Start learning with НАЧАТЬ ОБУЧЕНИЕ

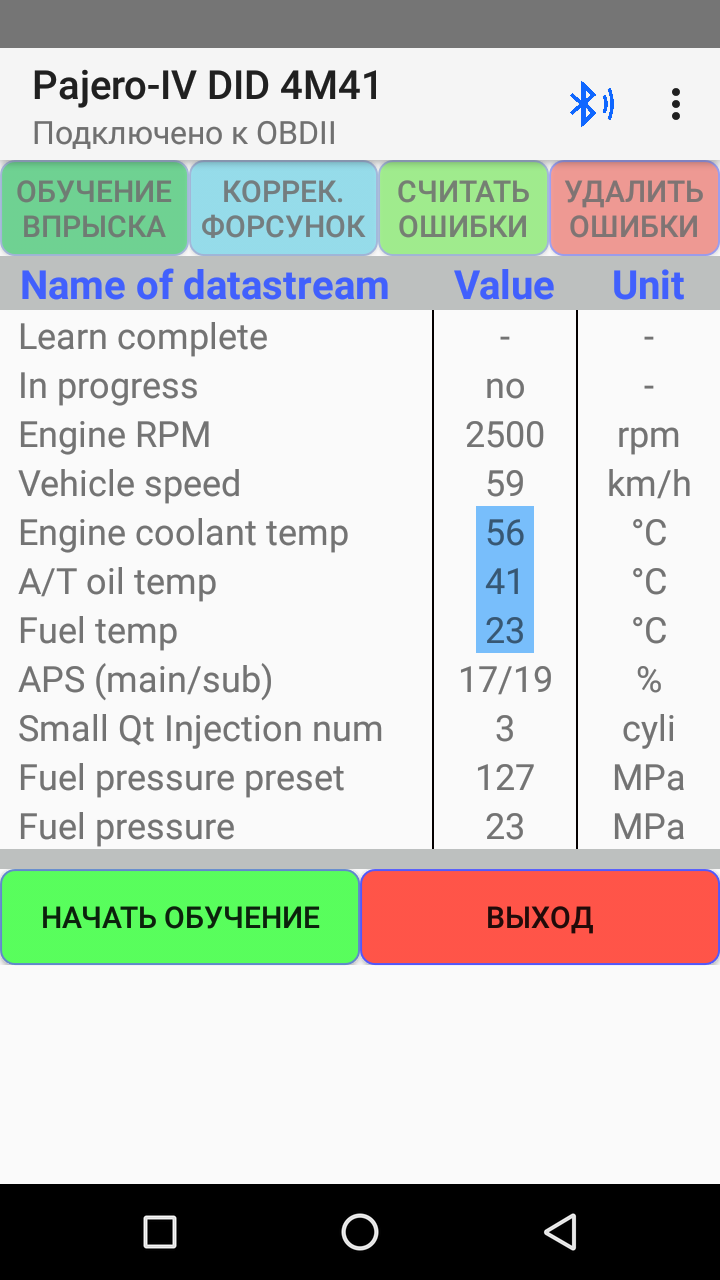pyautogui.click(x=180, y=917)
